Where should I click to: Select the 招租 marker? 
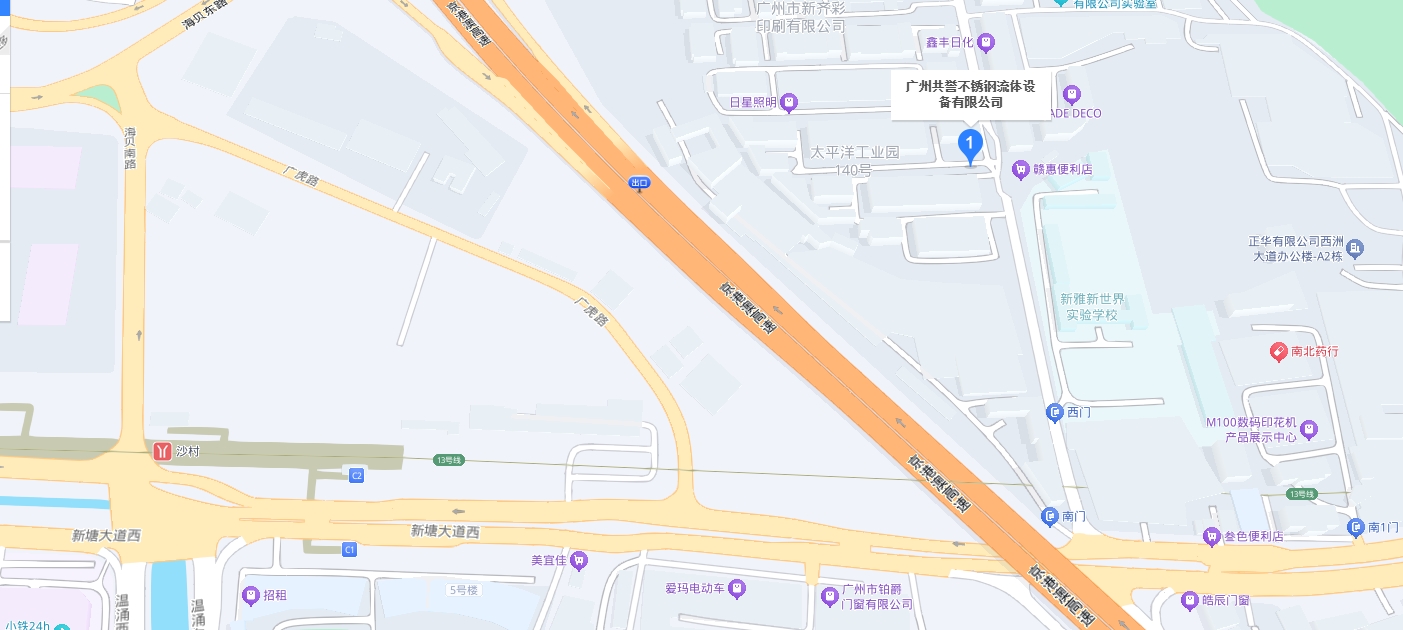(250, 595)
